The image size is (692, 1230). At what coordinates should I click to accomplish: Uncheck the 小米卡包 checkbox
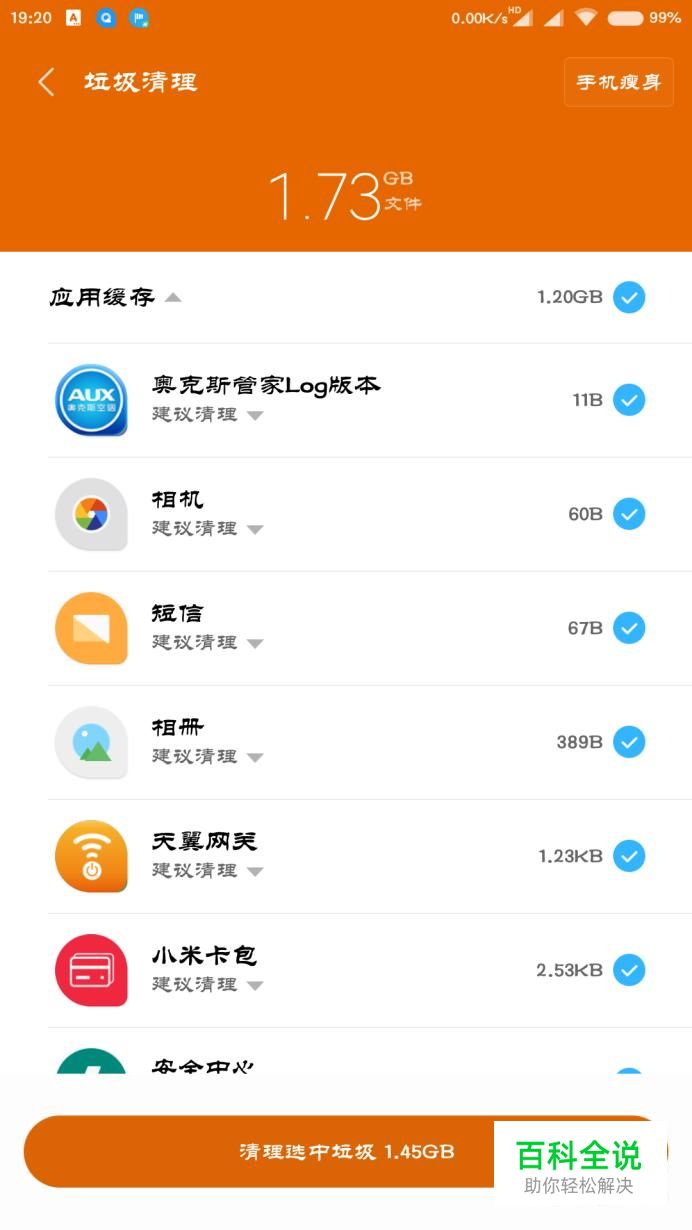(x=629, y=970)
